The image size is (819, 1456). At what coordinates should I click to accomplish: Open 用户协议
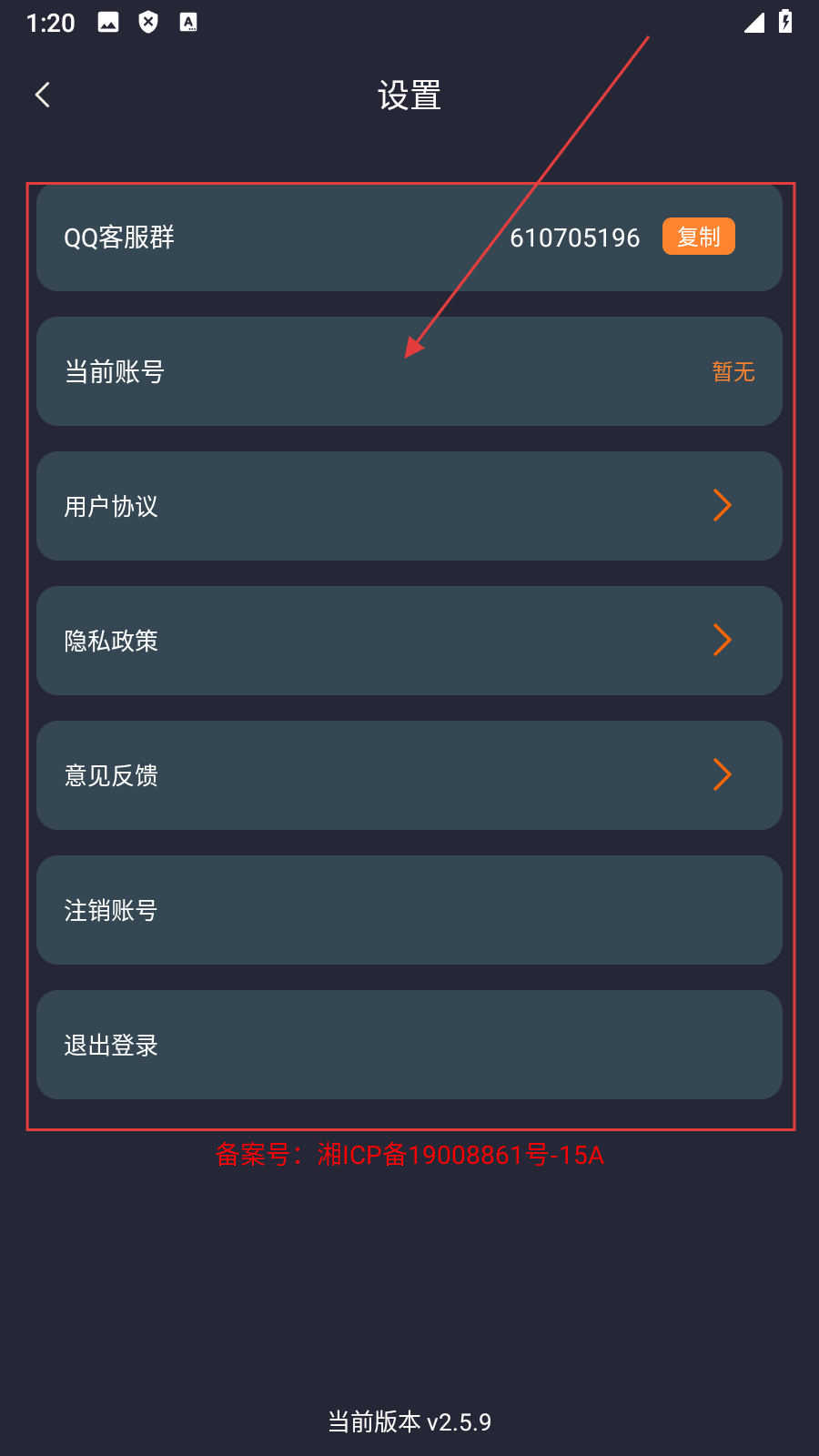tap(409, 506)
